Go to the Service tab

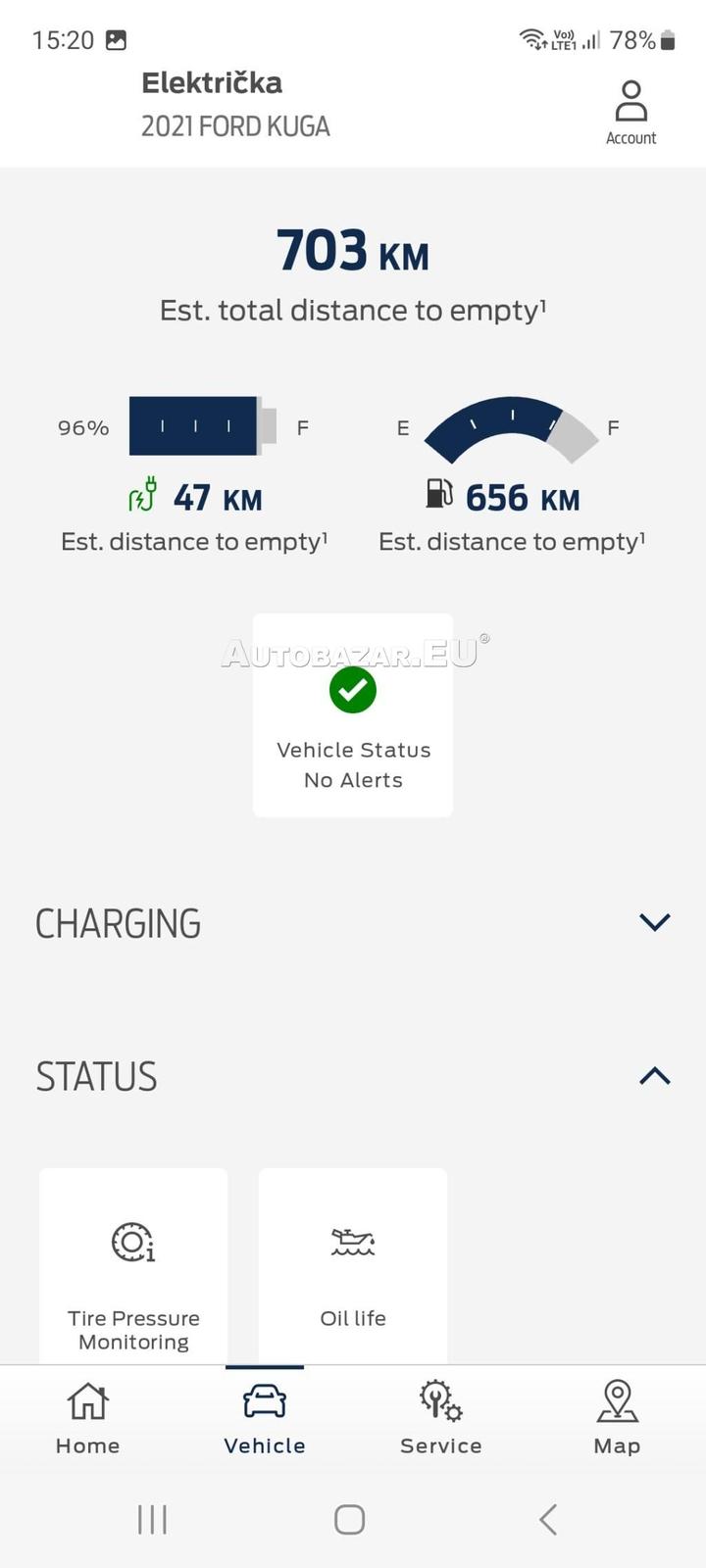coord(441,1417)
